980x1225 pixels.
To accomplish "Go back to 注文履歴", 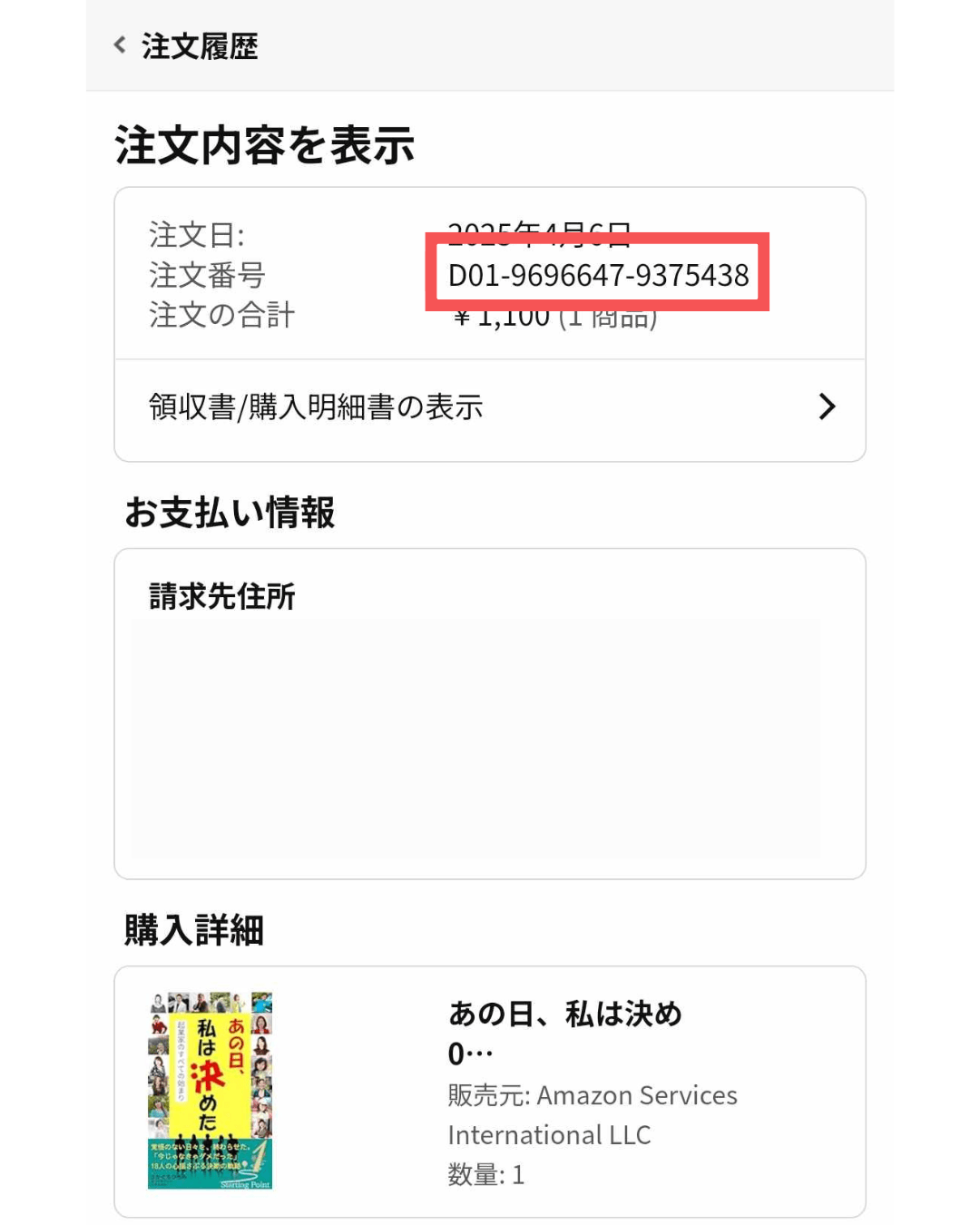I will (x=186, y=45).
